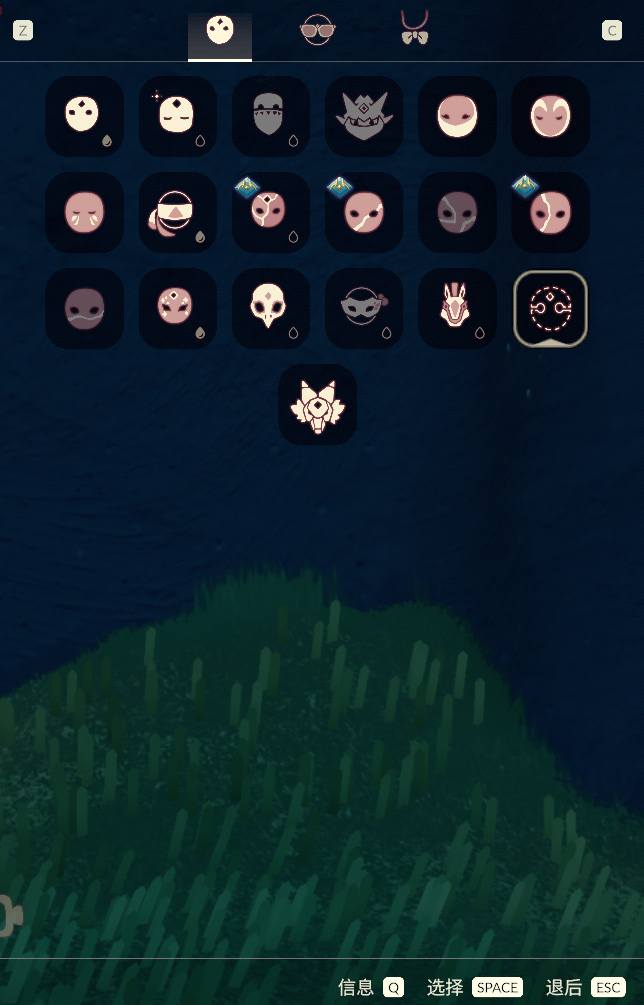Select the dashed-outline empty mask slot

[550, 308]
